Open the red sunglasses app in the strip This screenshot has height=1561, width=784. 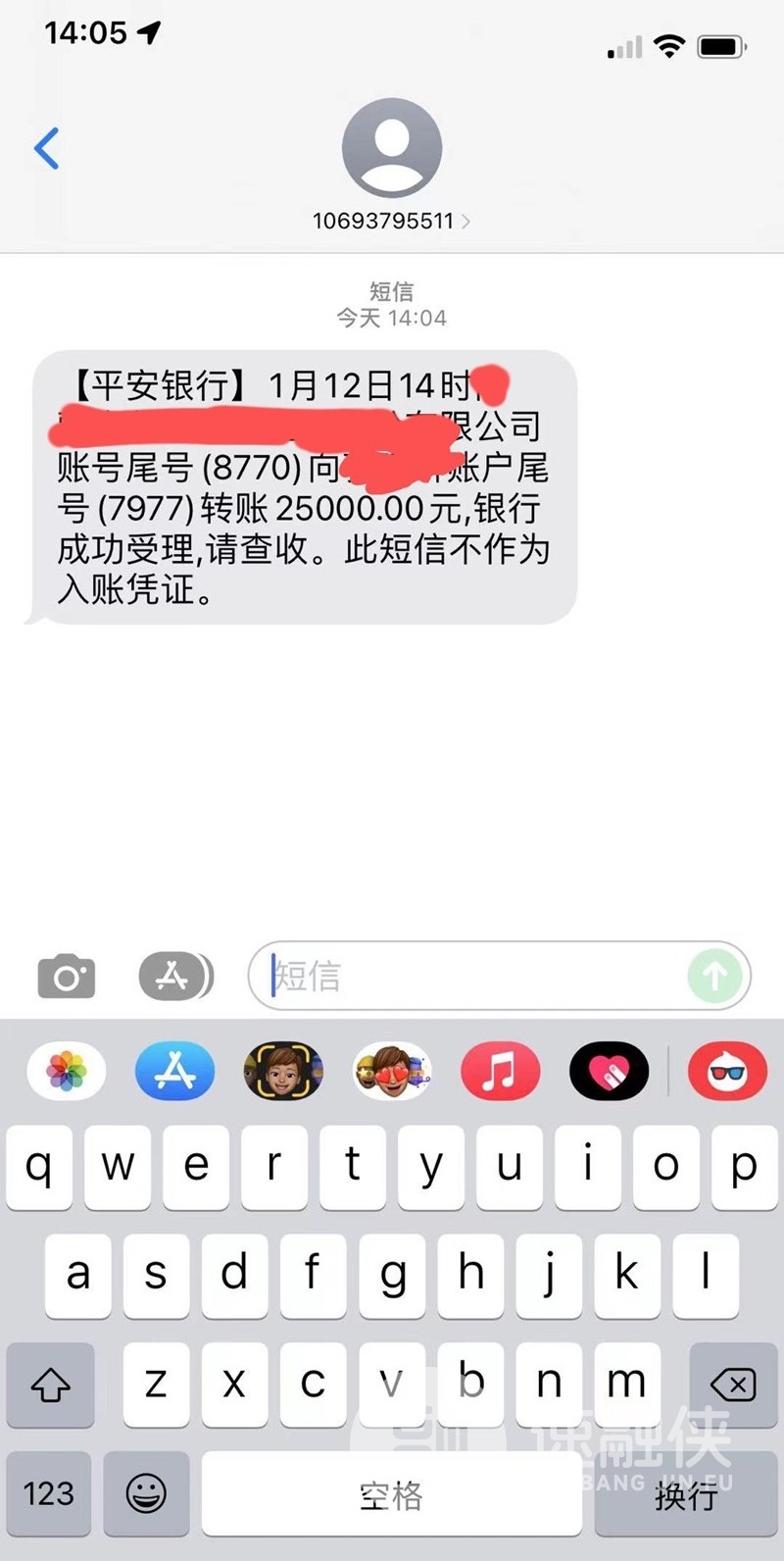[727, 1070]
